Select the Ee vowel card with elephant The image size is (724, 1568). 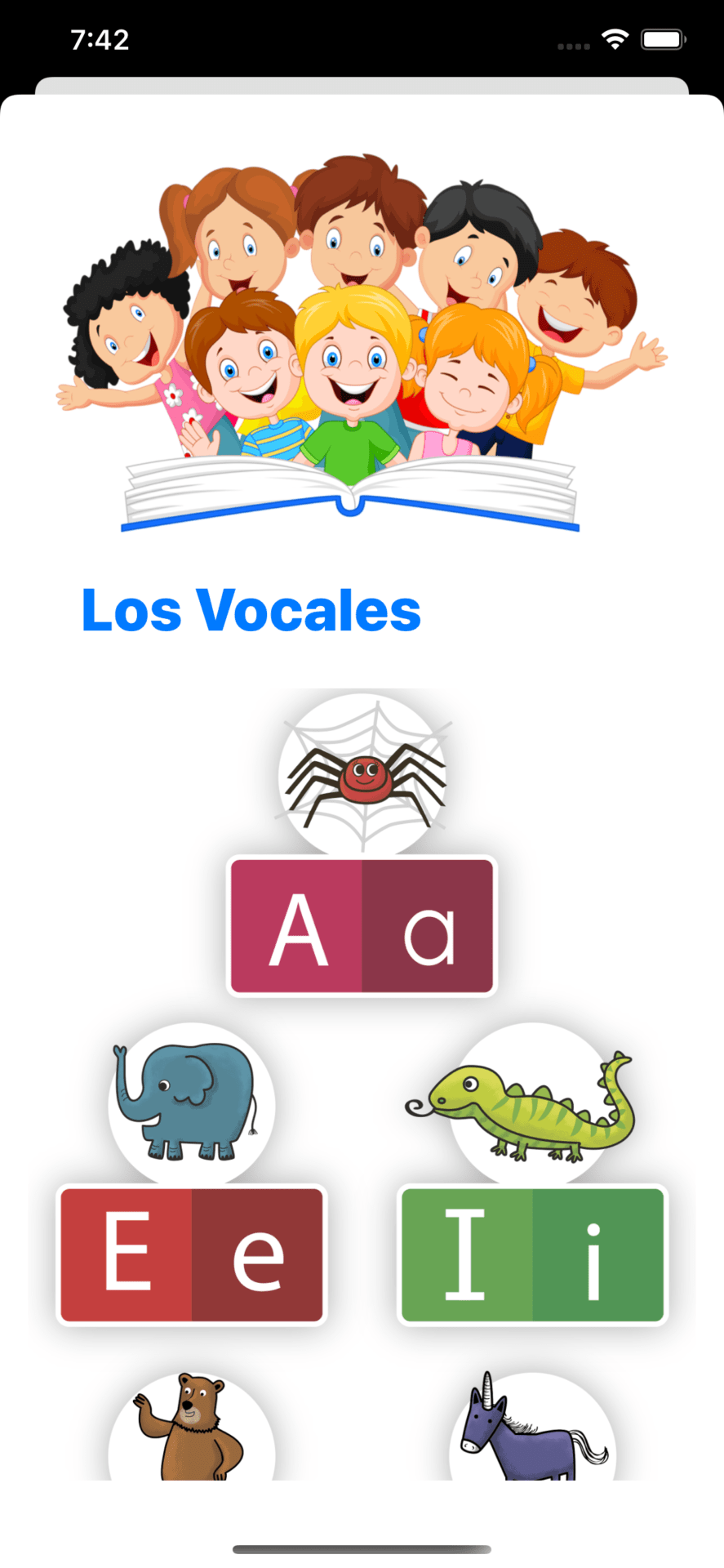click(x=192, y=1174)
